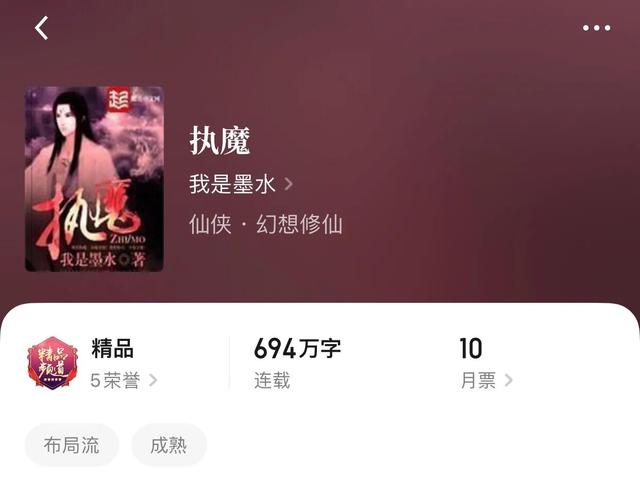Open author page for 我是墨水
The width and height of the screenshot is (640, 481).
click(240, 184)
